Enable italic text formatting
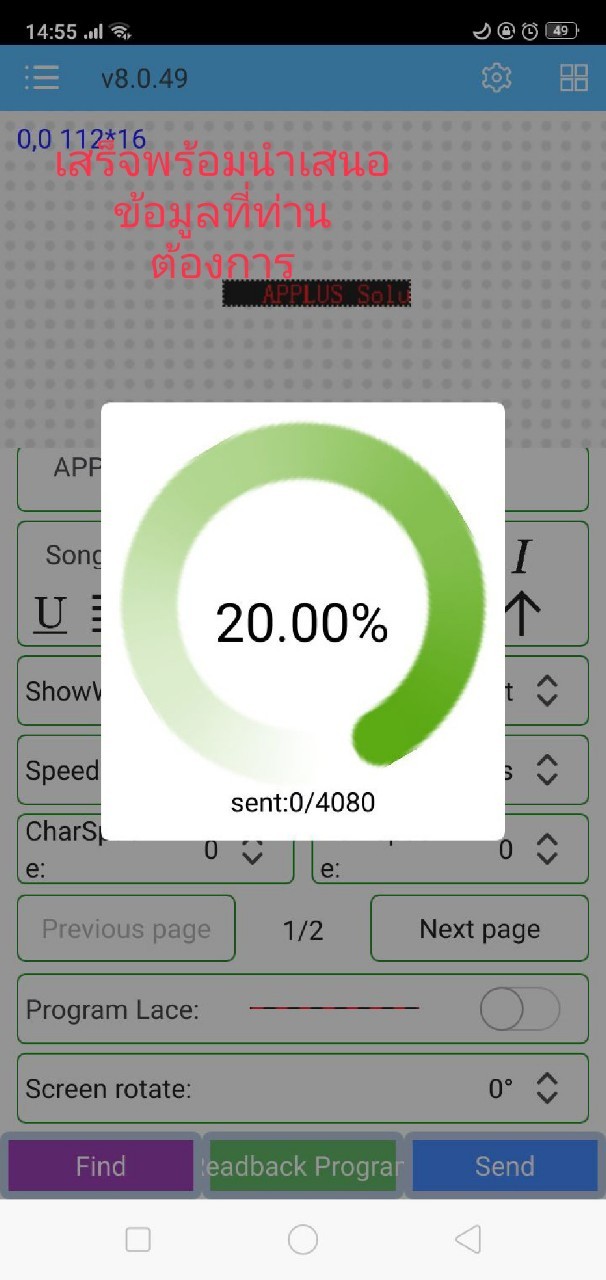606x1280 pixels. [x=520, y=558]
